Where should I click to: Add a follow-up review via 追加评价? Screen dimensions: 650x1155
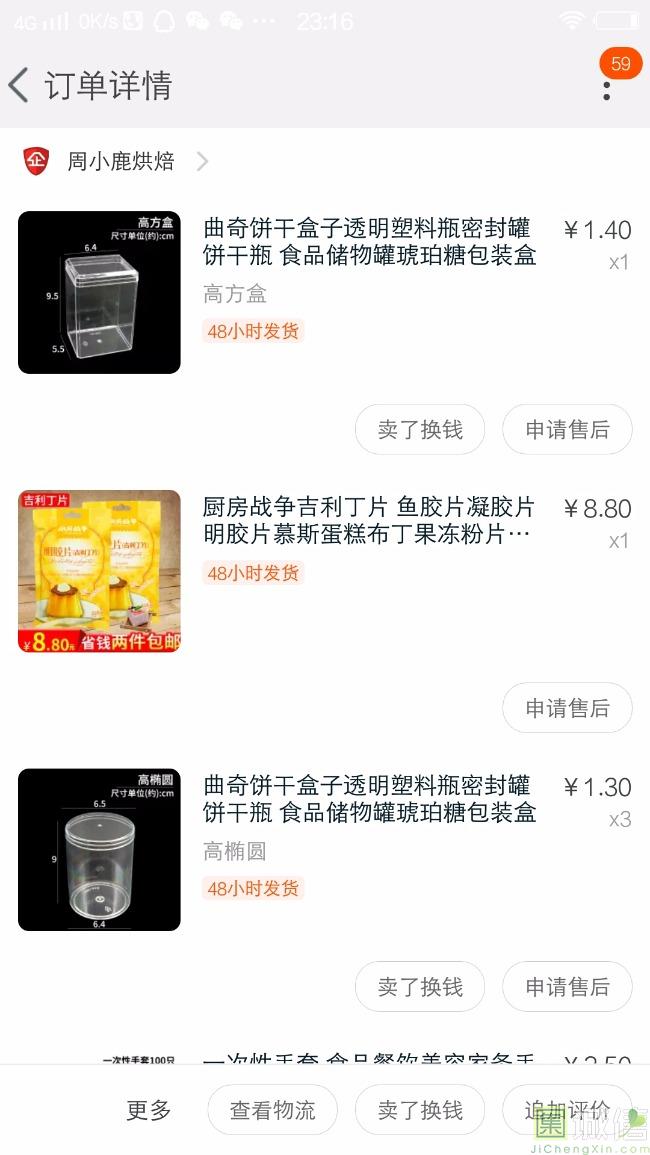[x=567, y=1110]
